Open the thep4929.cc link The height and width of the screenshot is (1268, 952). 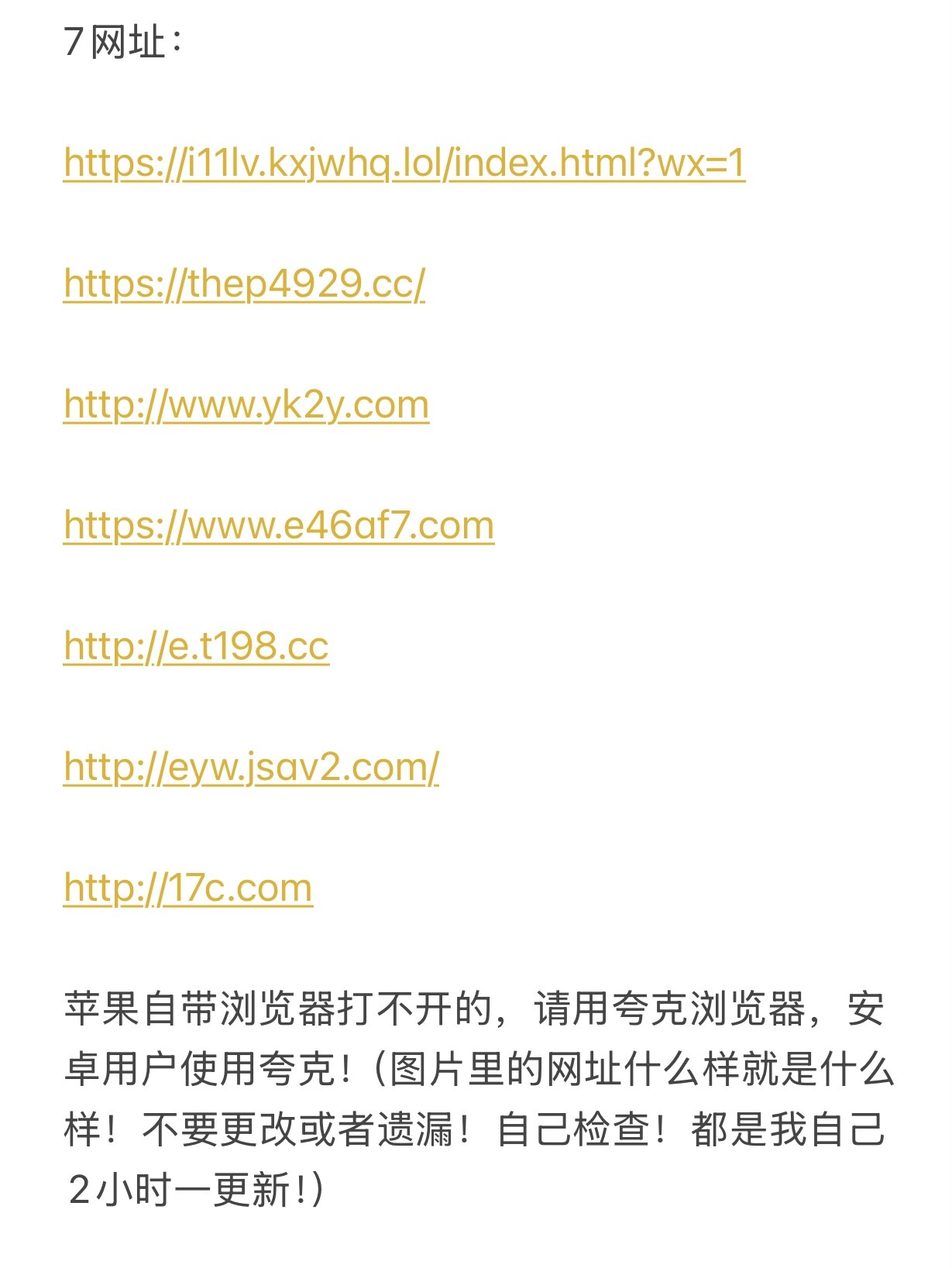pyautogui.click(x=244, y=284)
